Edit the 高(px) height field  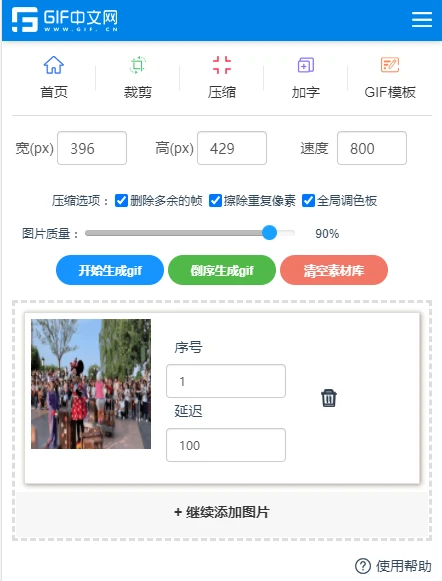(232, 148)
